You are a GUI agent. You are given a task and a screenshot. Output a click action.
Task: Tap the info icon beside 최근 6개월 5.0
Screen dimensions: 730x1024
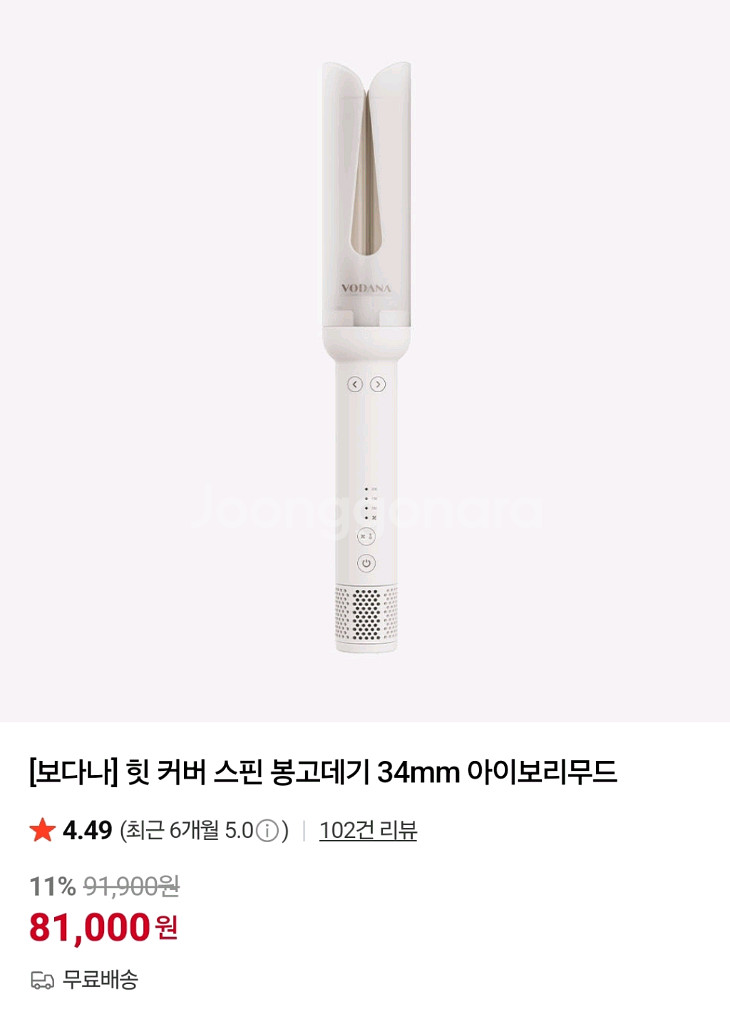(x=267, y=831)
